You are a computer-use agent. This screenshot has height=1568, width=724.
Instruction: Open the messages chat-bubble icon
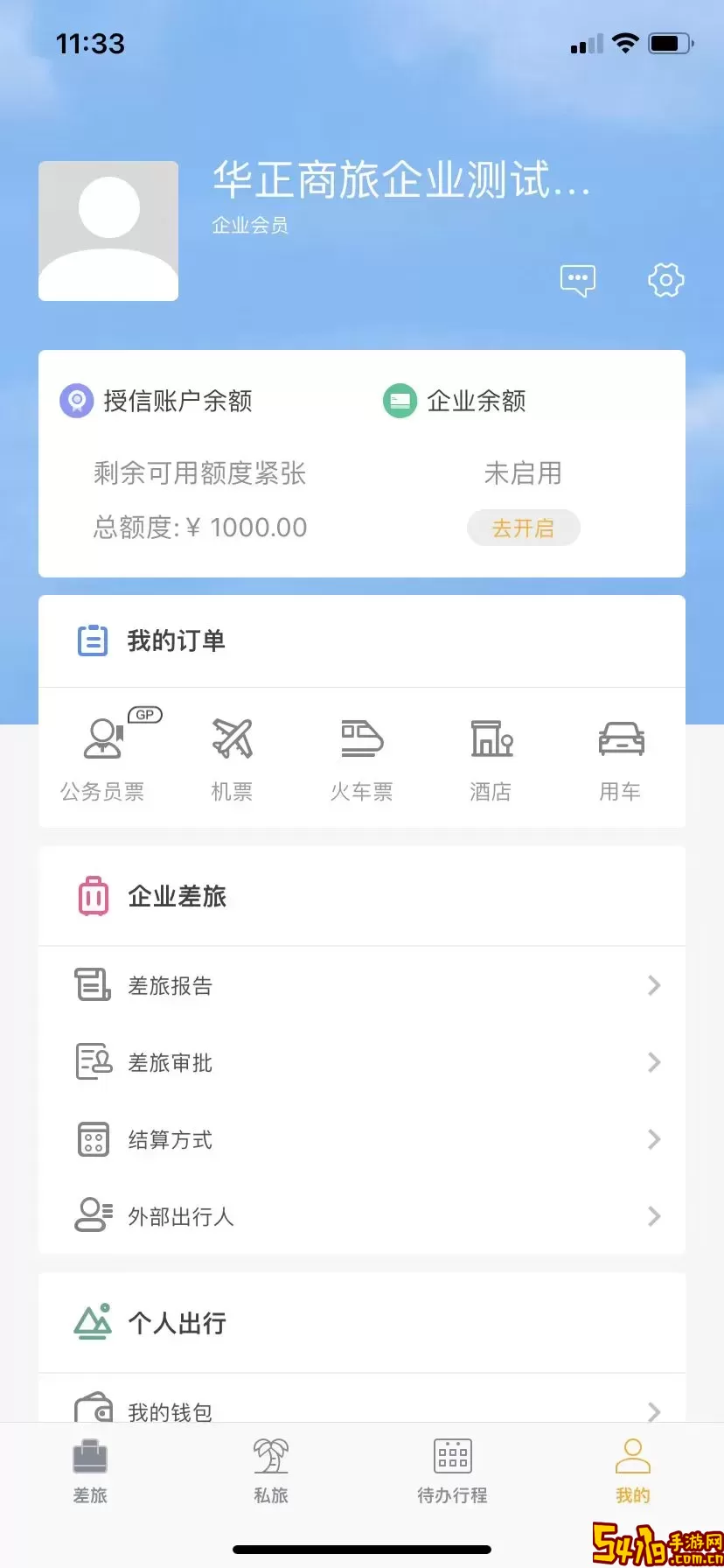pyautogui.click(x=577, y=281)
